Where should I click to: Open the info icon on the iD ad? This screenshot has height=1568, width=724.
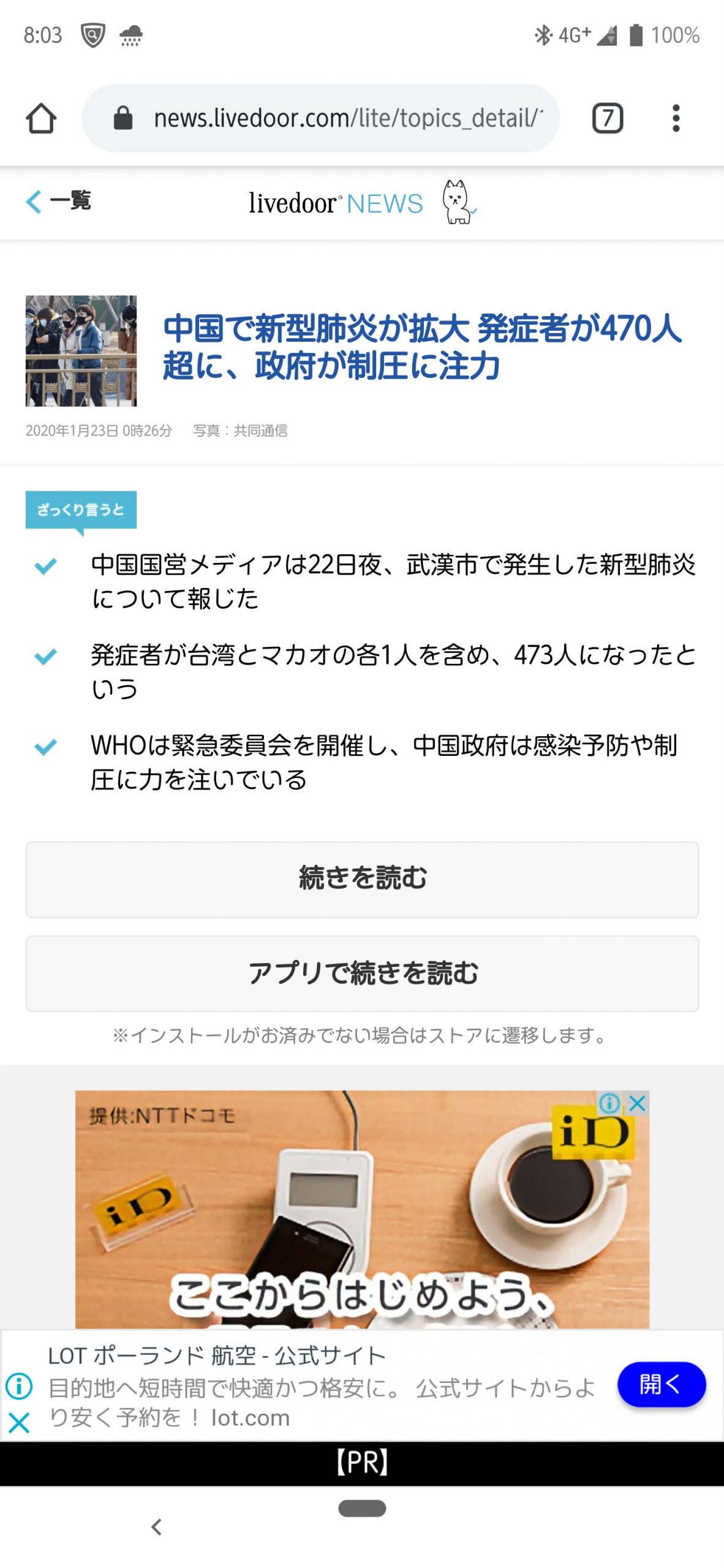[609, 1103]
